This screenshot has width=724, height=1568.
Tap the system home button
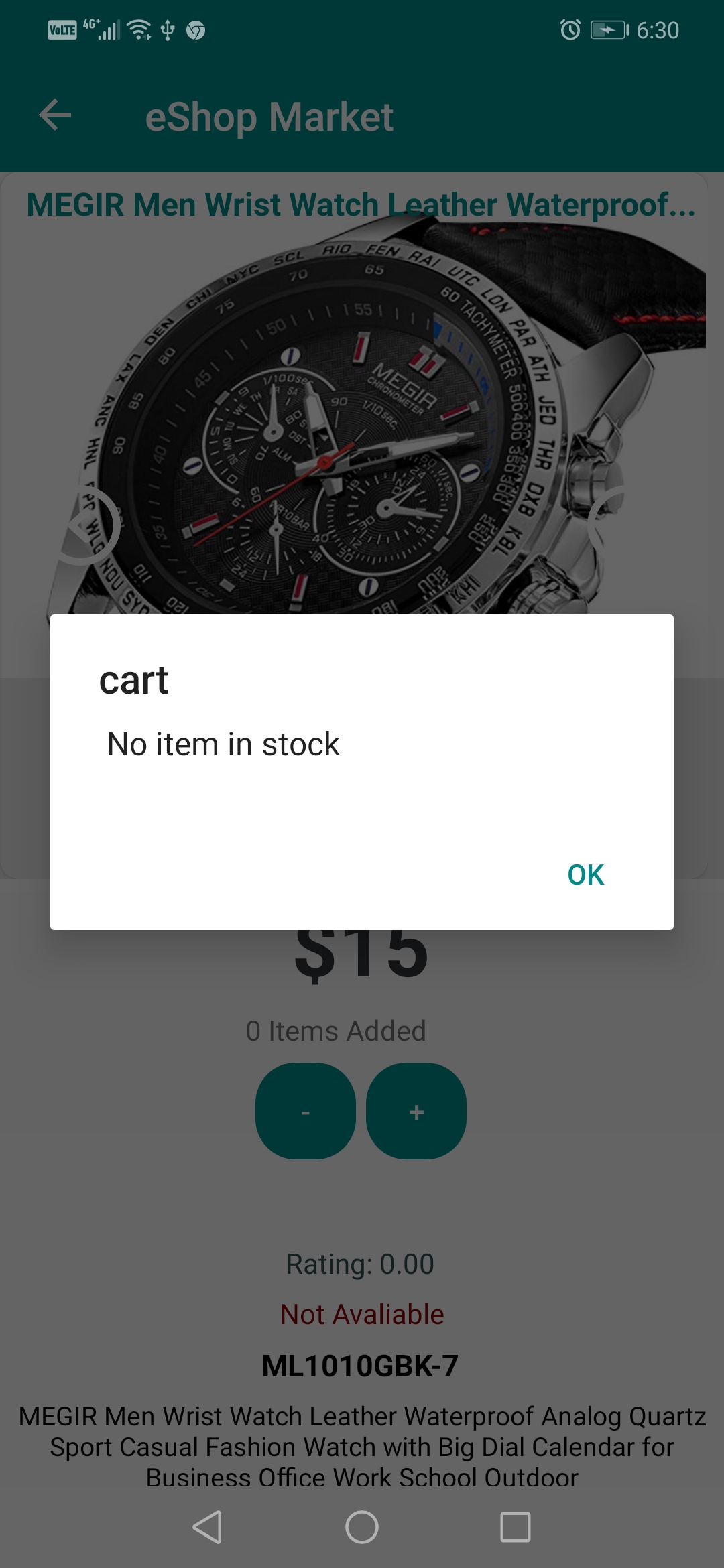click(362, 1527)
